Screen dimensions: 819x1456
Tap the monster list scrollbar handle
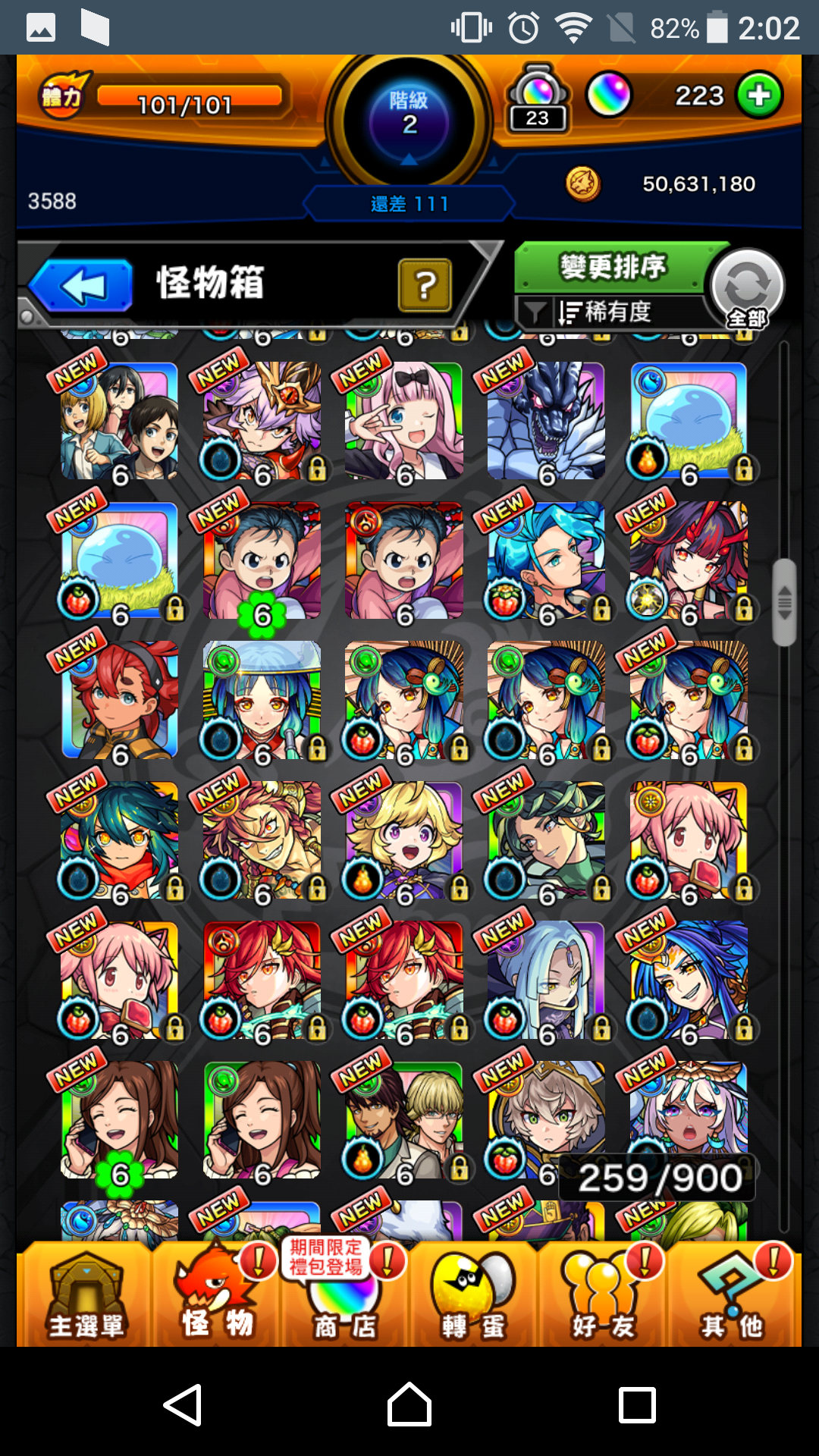coord(785,602)
